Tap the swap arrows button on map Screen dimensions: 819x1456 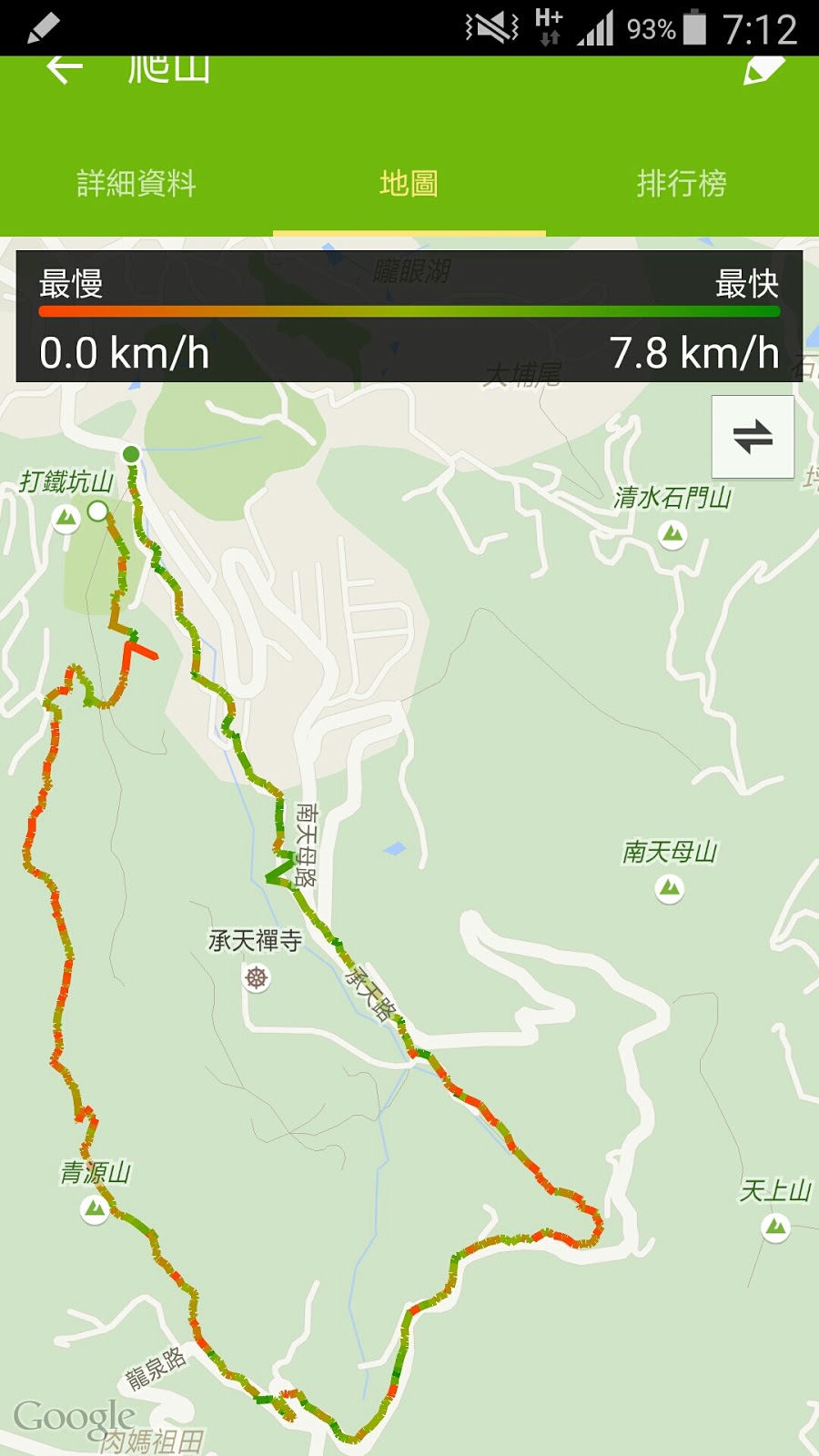[x=753, y=437]
